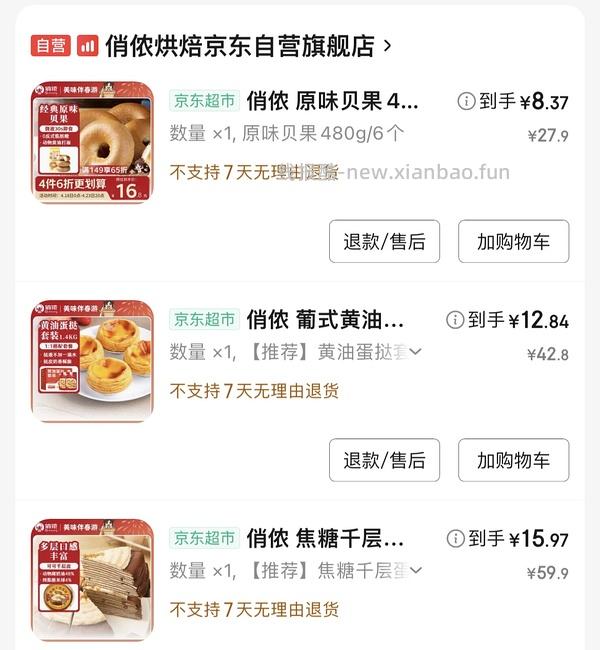Expand the 黄油蛋挞 spec details
The width and height of the screenshot is (600, 650).
(x=415, y=352)
